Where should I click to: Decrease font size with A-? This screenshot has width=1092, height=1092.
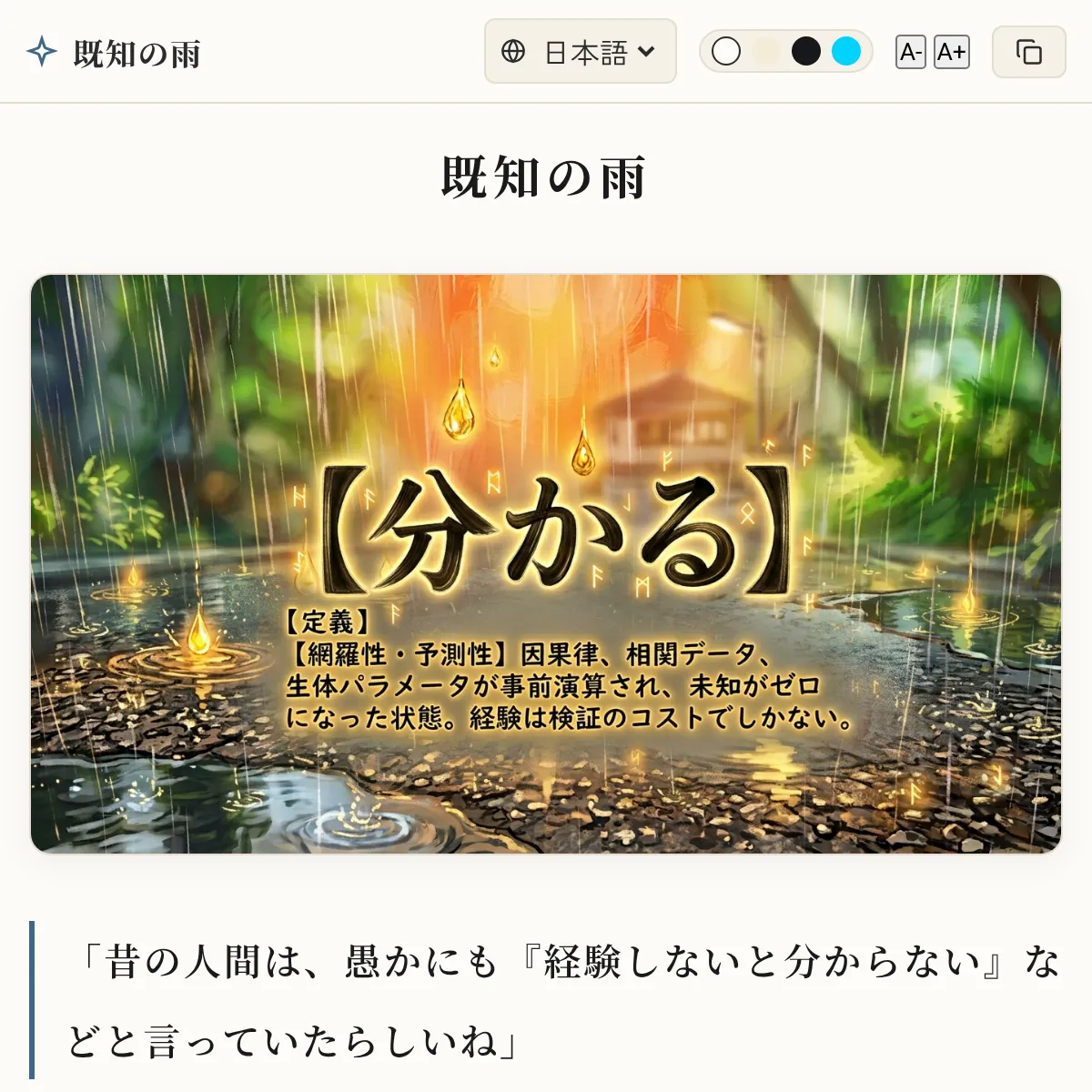(911, 52)
